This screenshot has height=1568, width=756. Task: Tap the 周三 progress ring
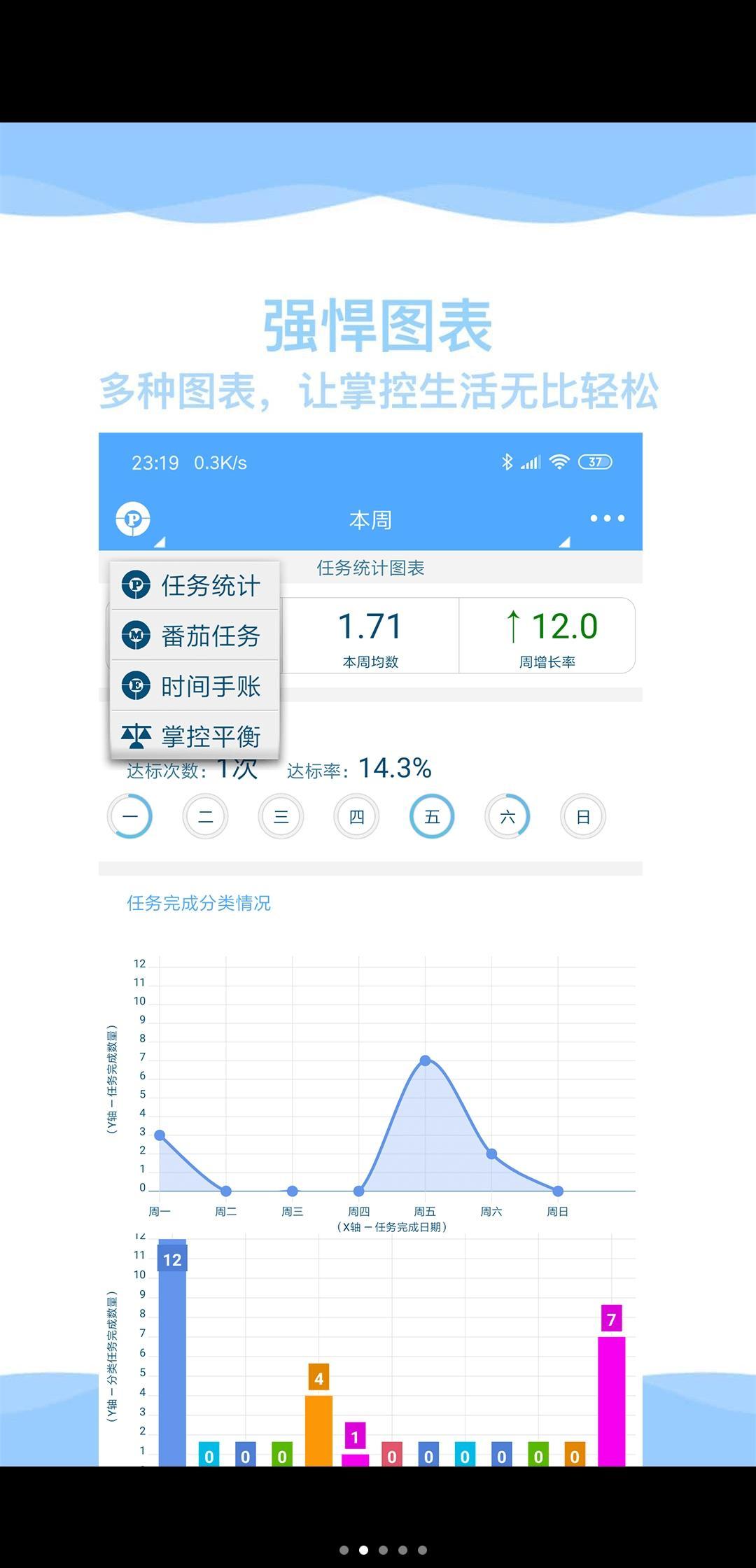pyautogui.click(x=281, y=816)
